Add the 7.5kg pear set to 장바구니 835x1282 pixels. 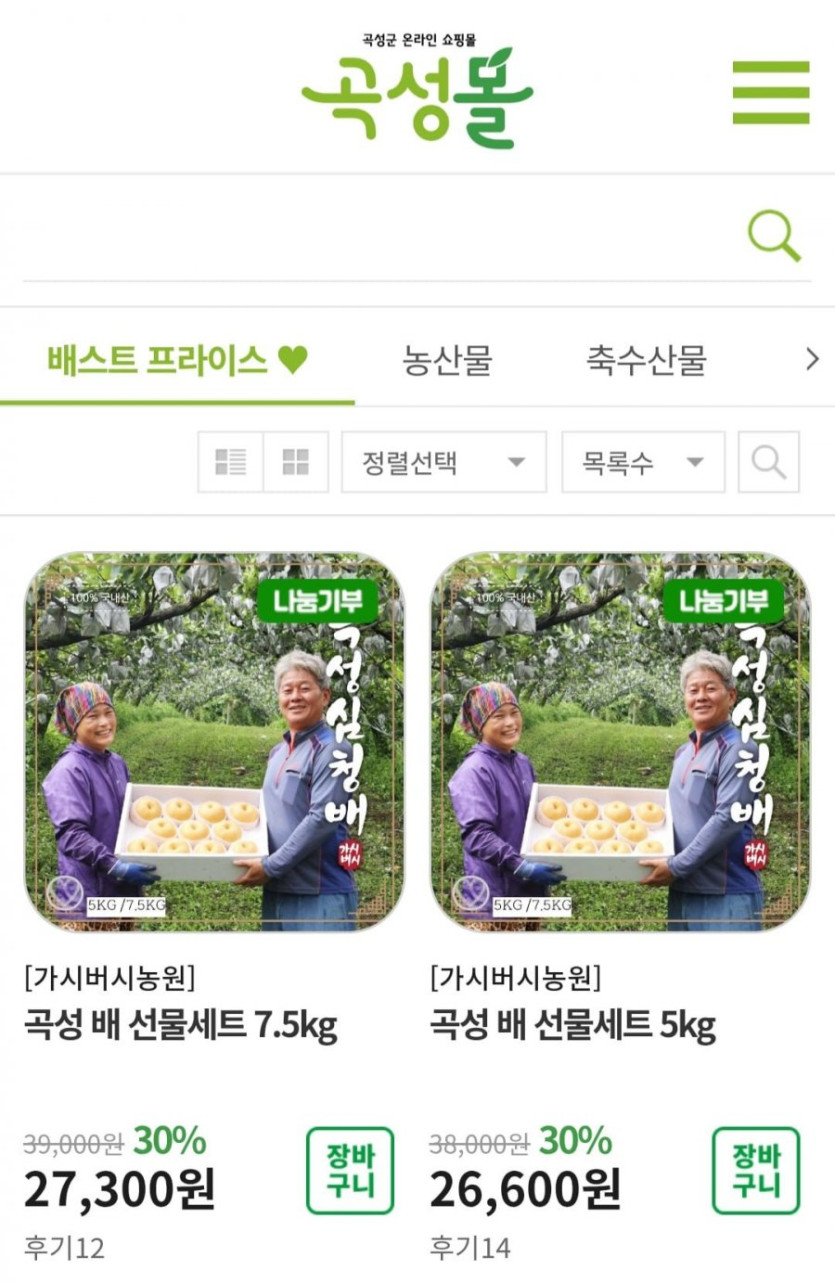350,1170
